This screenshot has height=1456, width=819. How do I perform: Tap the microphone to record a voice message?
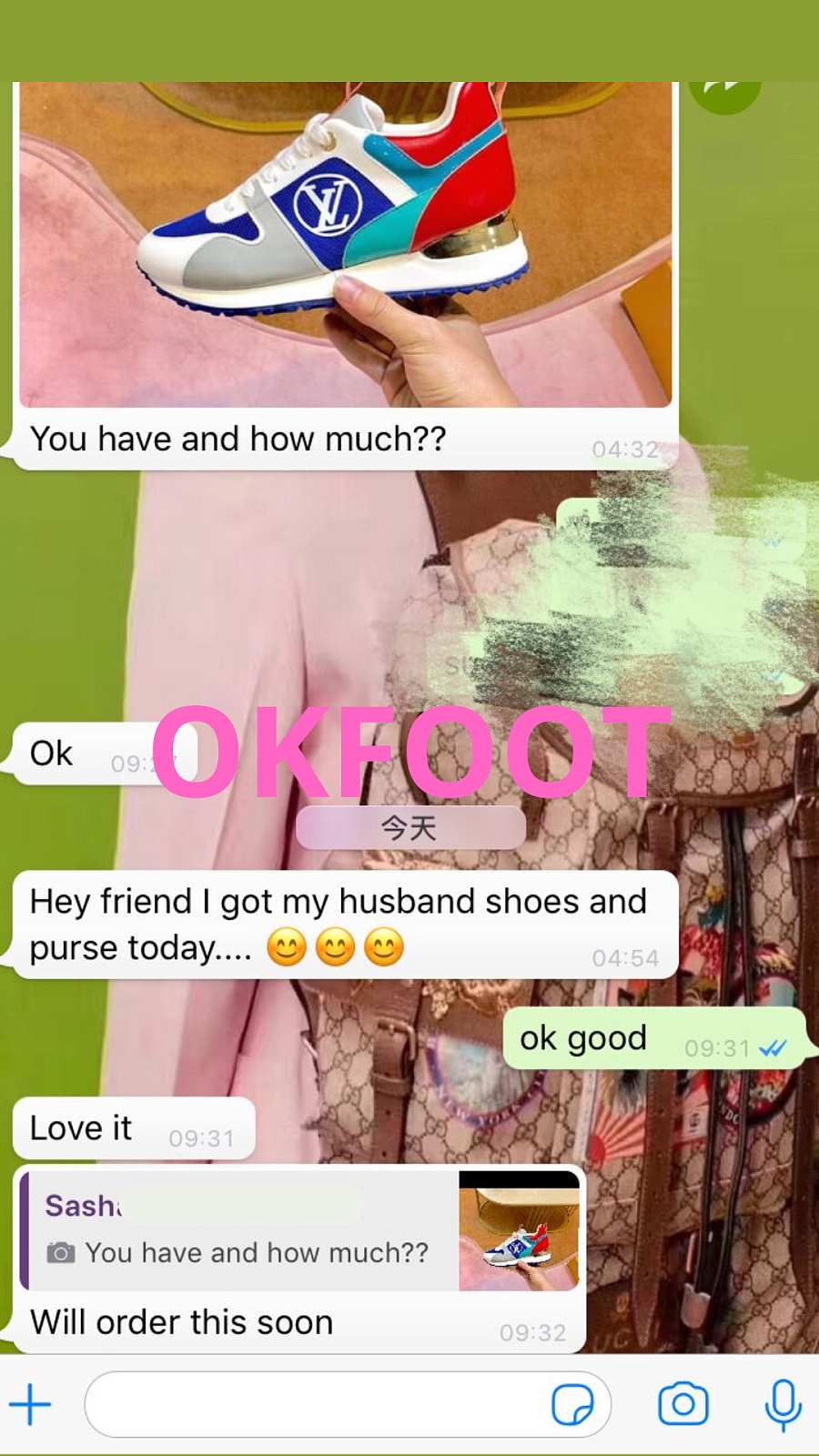[x=783, y=1404]
